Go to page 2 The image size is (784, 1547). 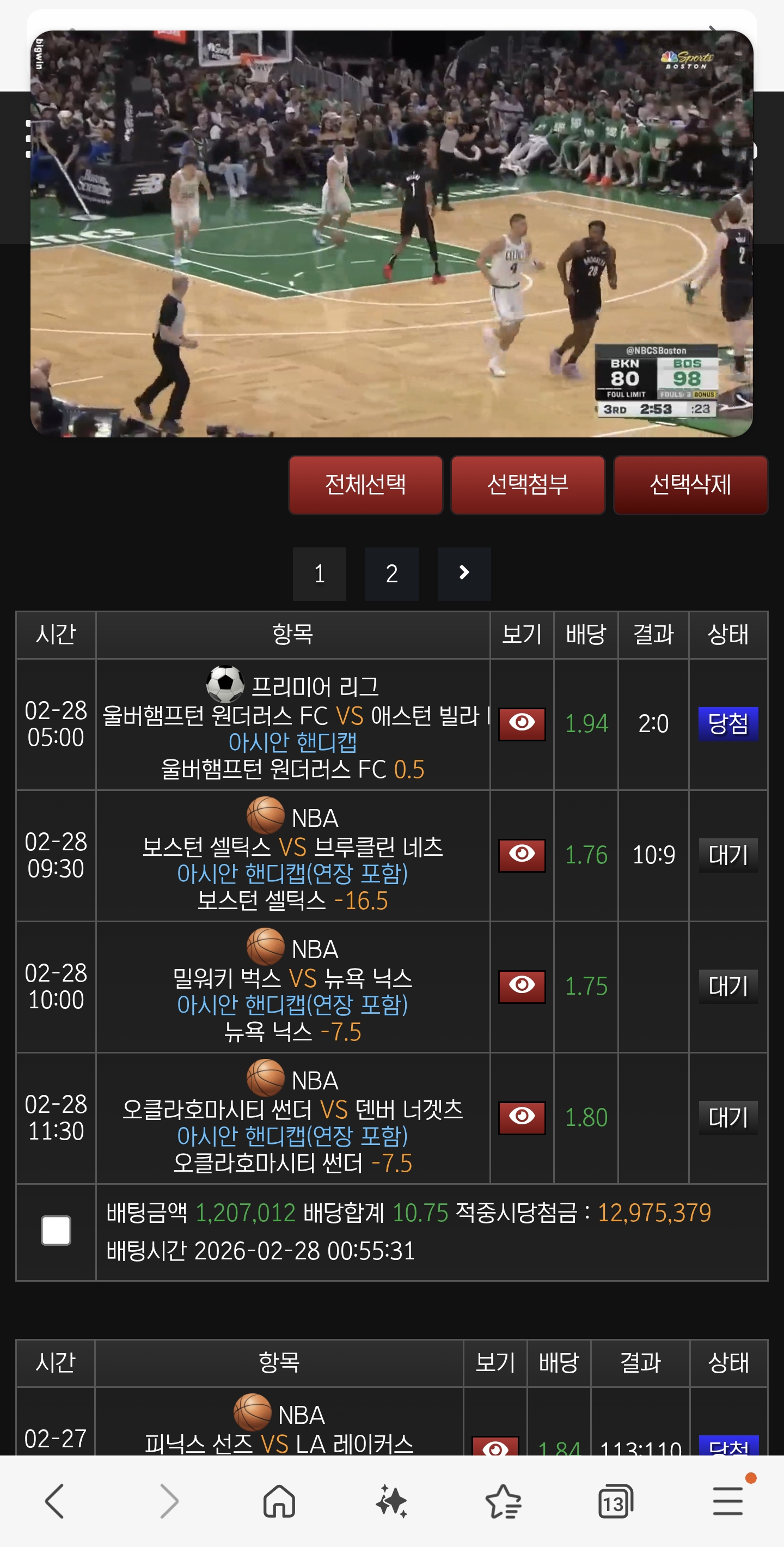(391, 574)
